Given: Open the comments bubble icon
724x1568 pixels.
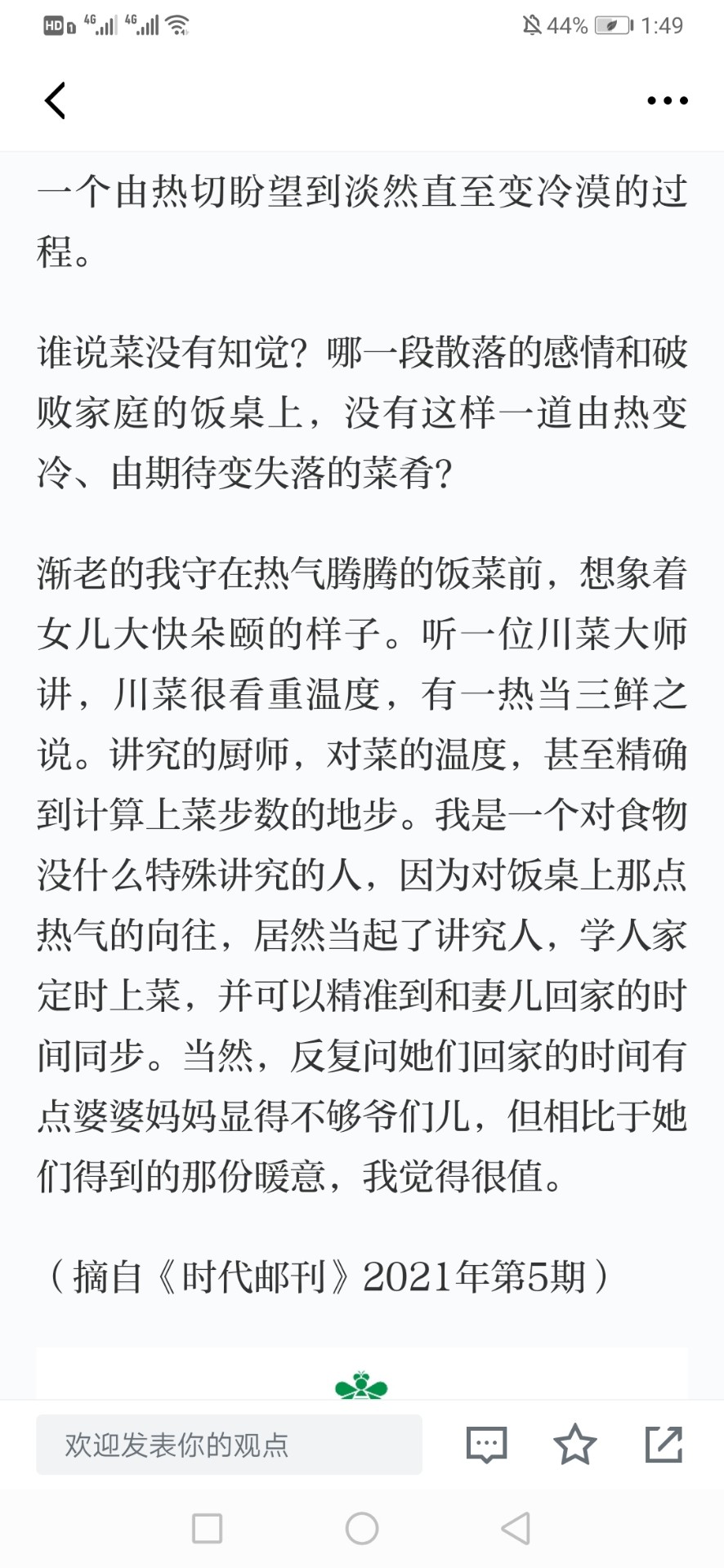Looking at the screenshot, I should coord(486,1445).
